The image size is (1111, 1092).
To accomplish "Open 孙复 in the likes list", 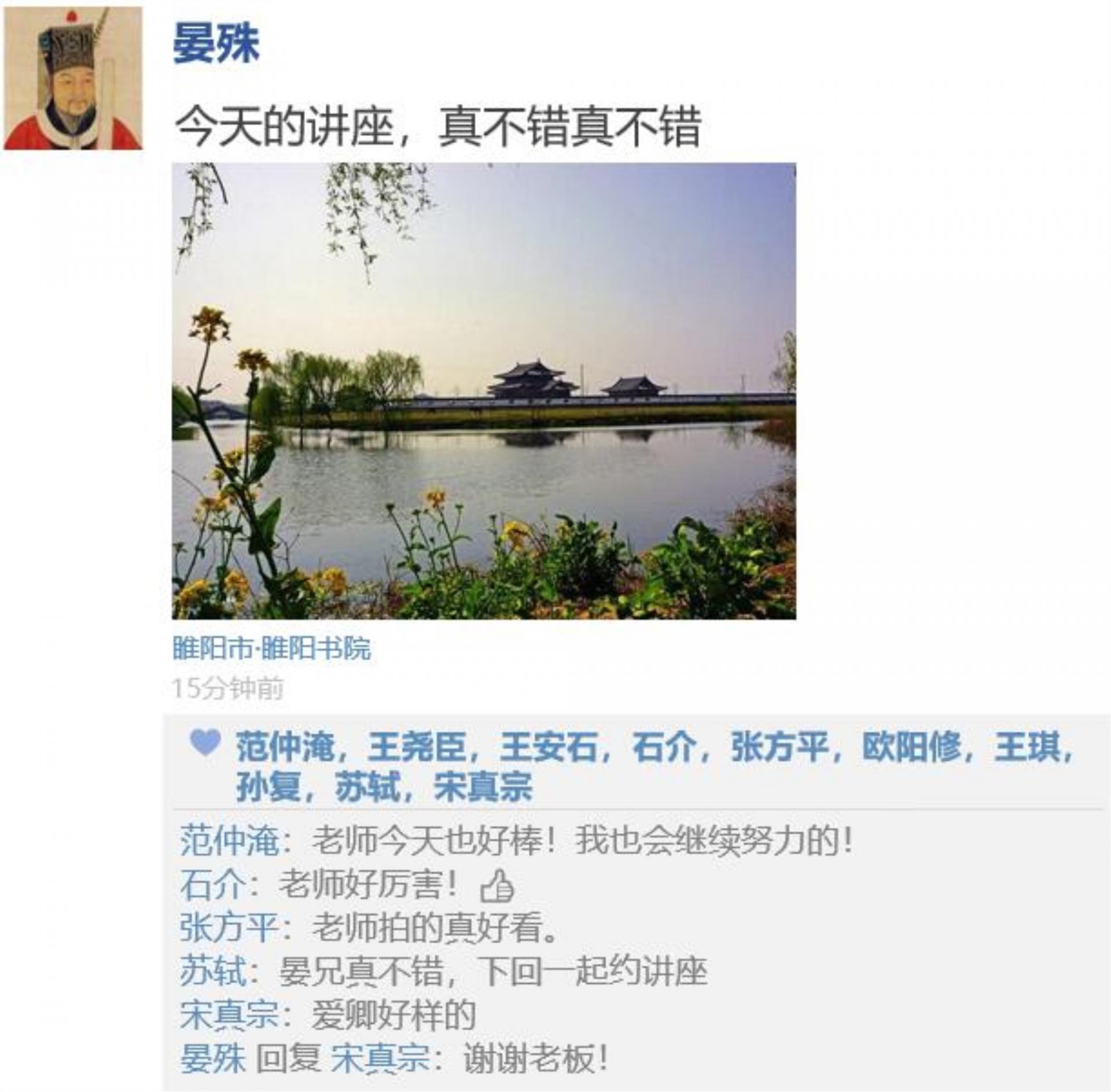I will tap(267, 787).
